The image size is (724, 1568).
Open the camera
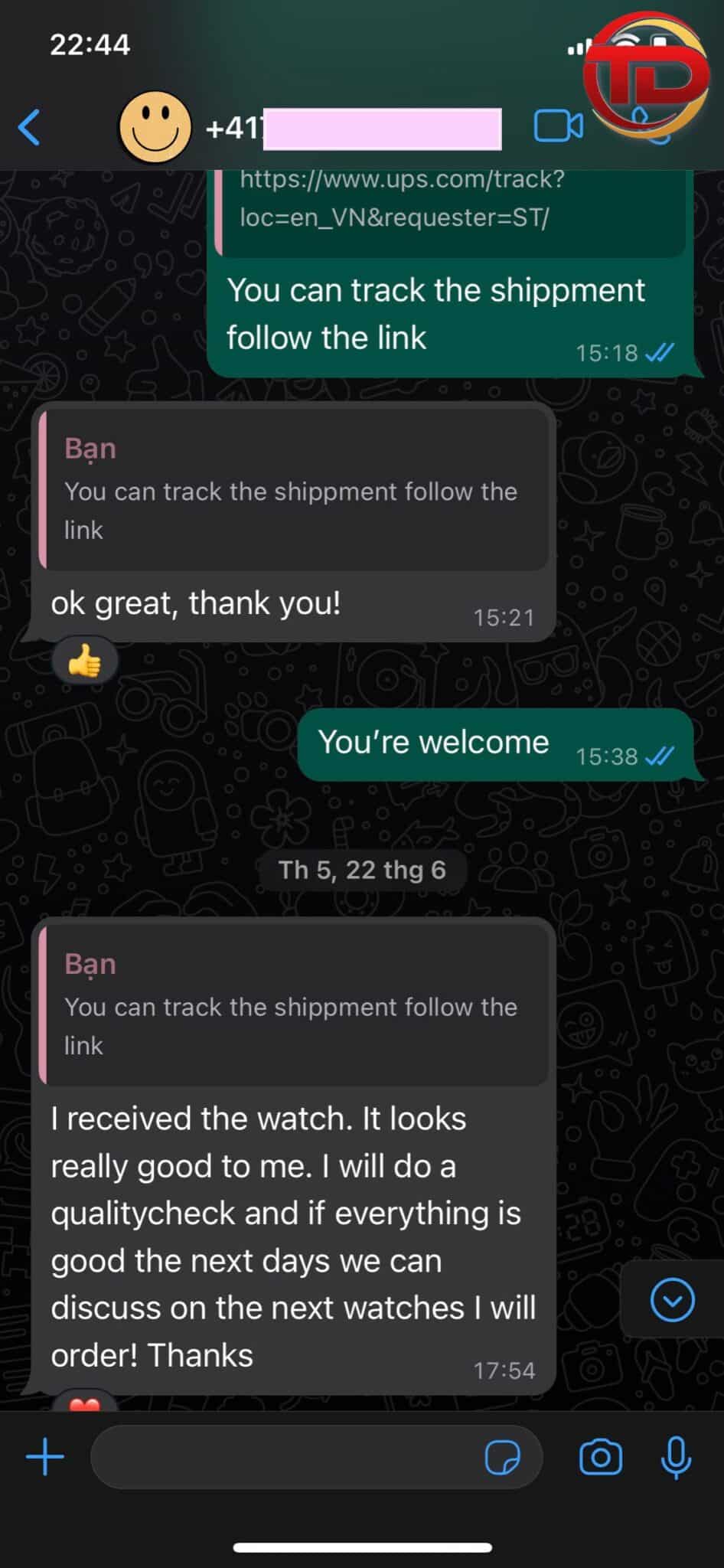click(601, 1457)
